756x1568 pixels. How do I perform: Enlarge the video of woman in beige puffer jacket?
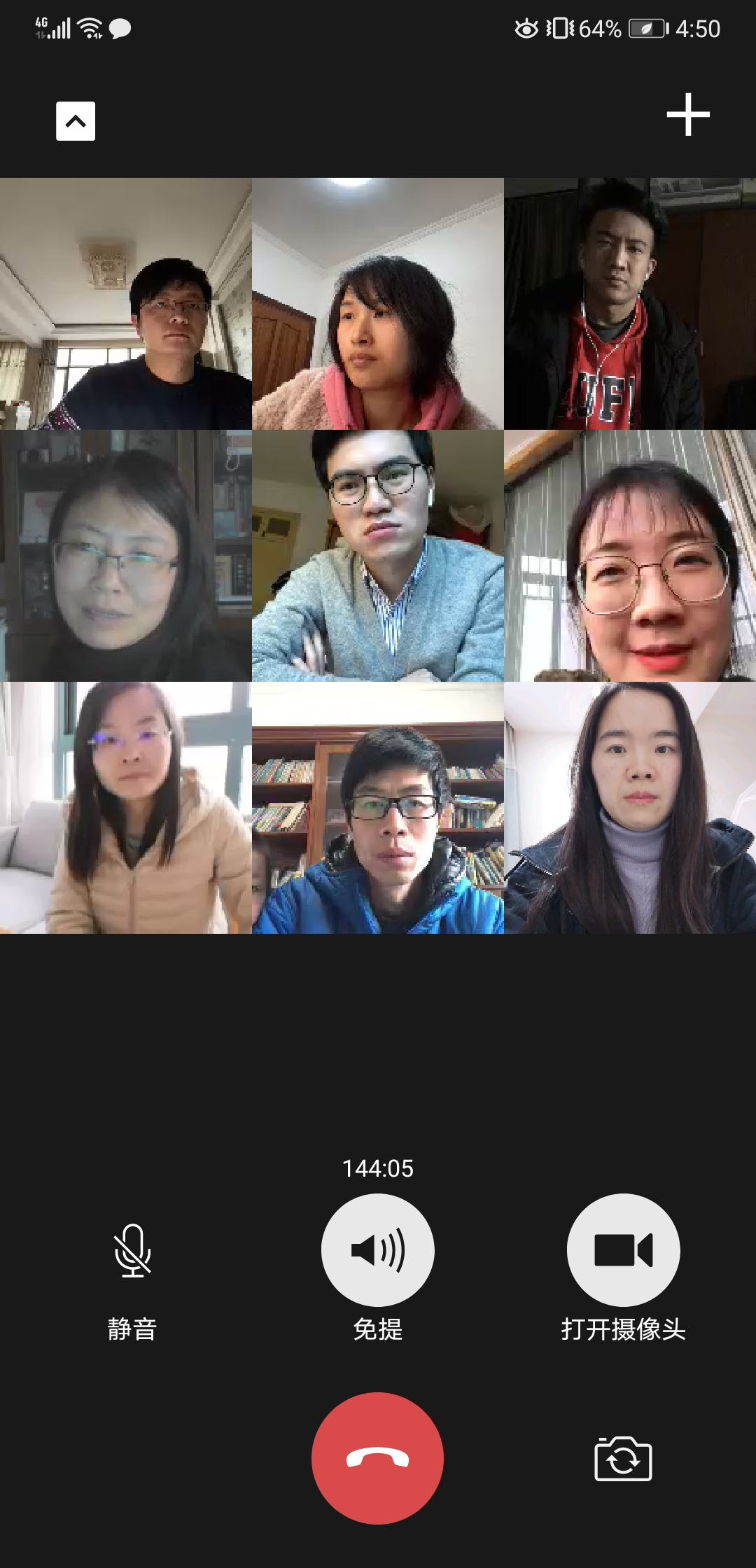[126, 808]
